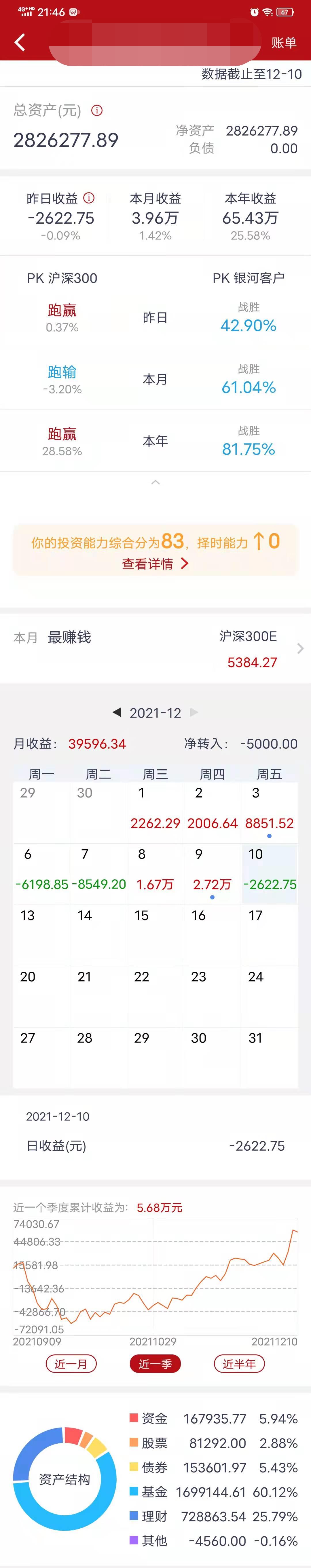This screenshot has height=1568, width=311.
Task: Go back using the top arrow
Action: pyautogui.click(x=20, y=42)
